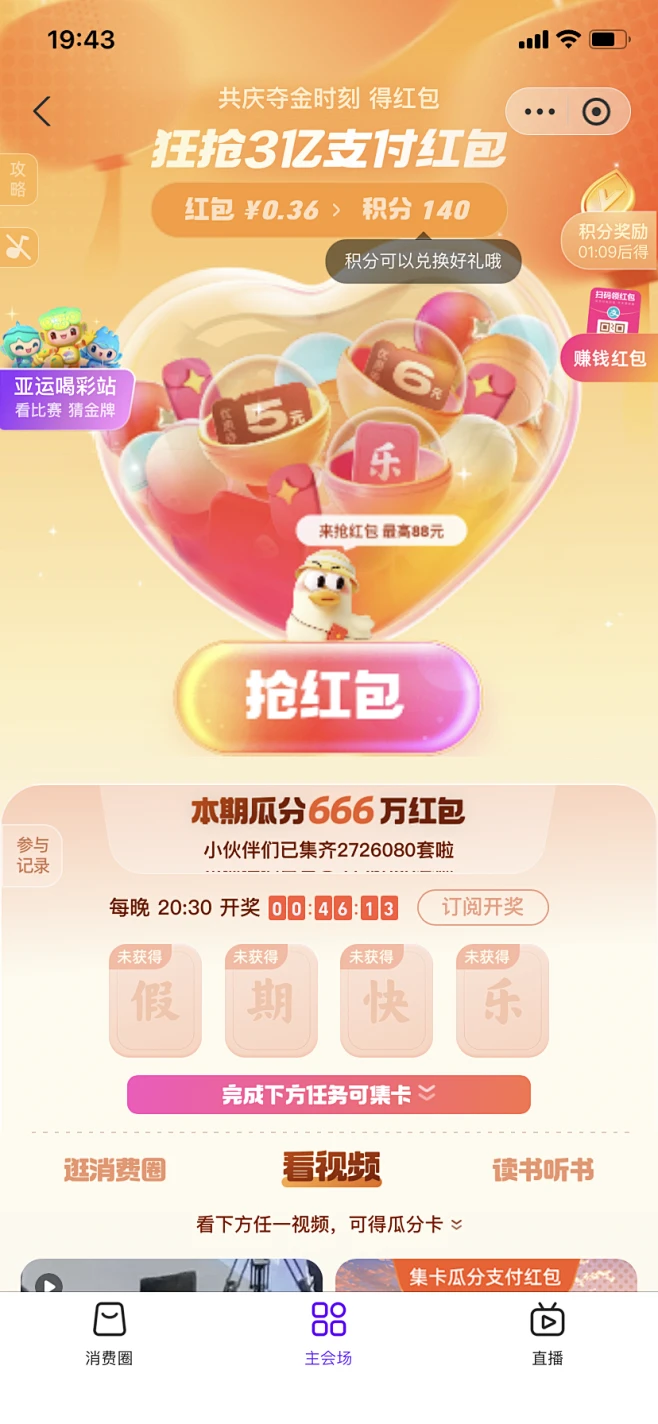Subscribe via 订阅开奖 button
The width and height of the screenshot is (658, 1424).
pyautogui.click(x=483, y=907)
